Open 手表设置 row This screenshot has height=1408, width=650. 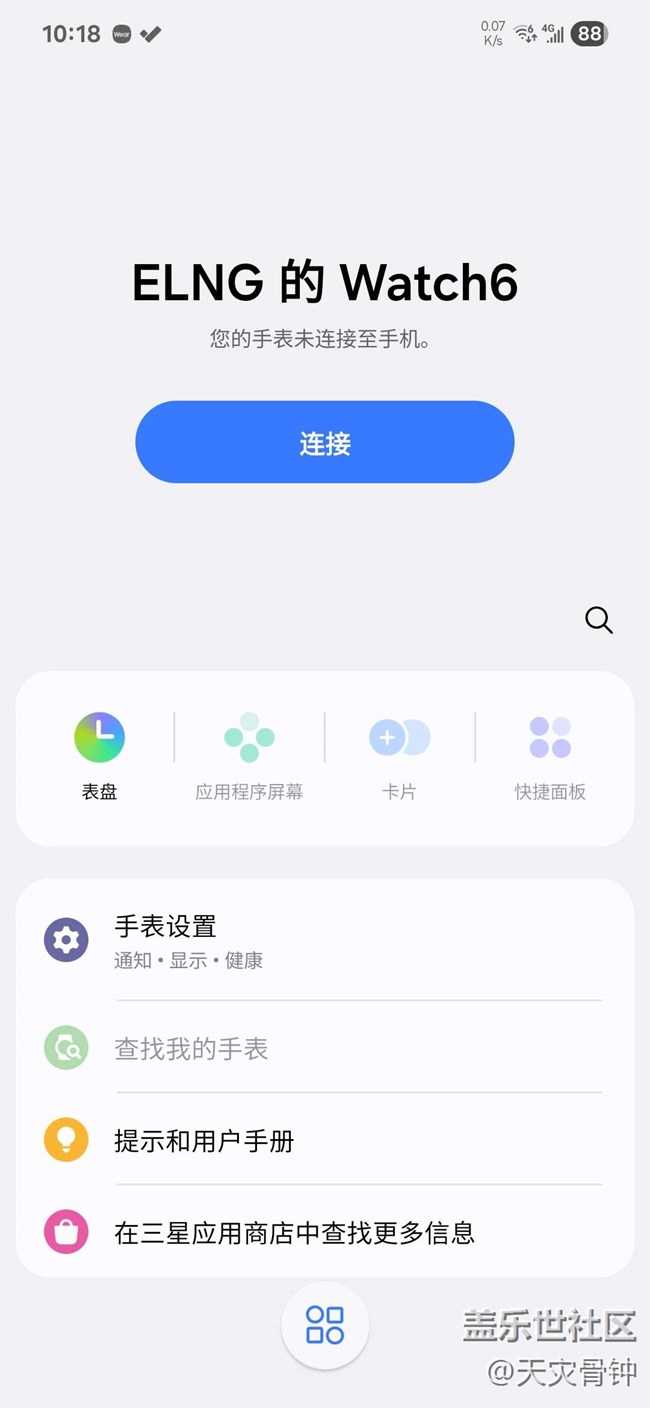[x=325, y=941]
